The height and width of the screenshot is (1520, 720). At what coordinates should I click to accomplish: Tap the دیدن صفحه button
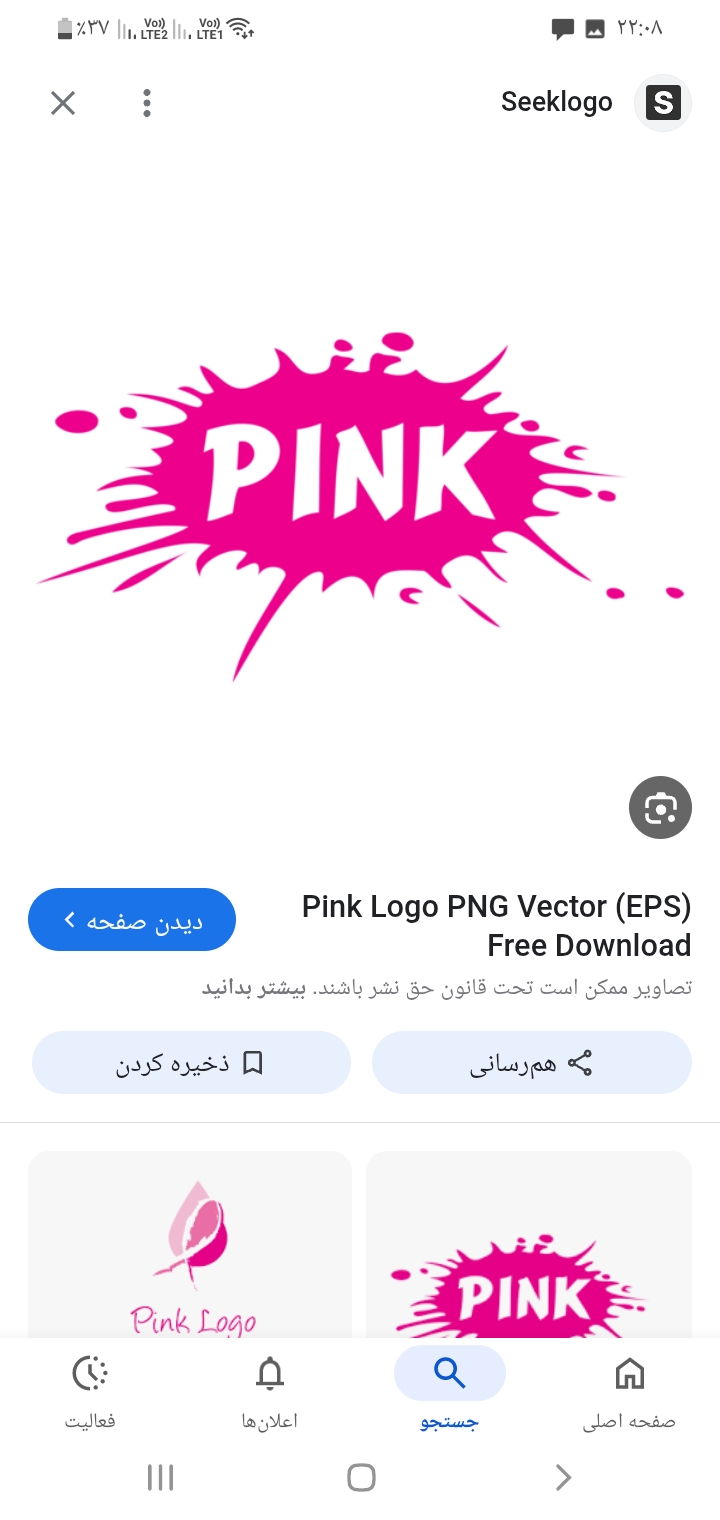tap(132, 919)
